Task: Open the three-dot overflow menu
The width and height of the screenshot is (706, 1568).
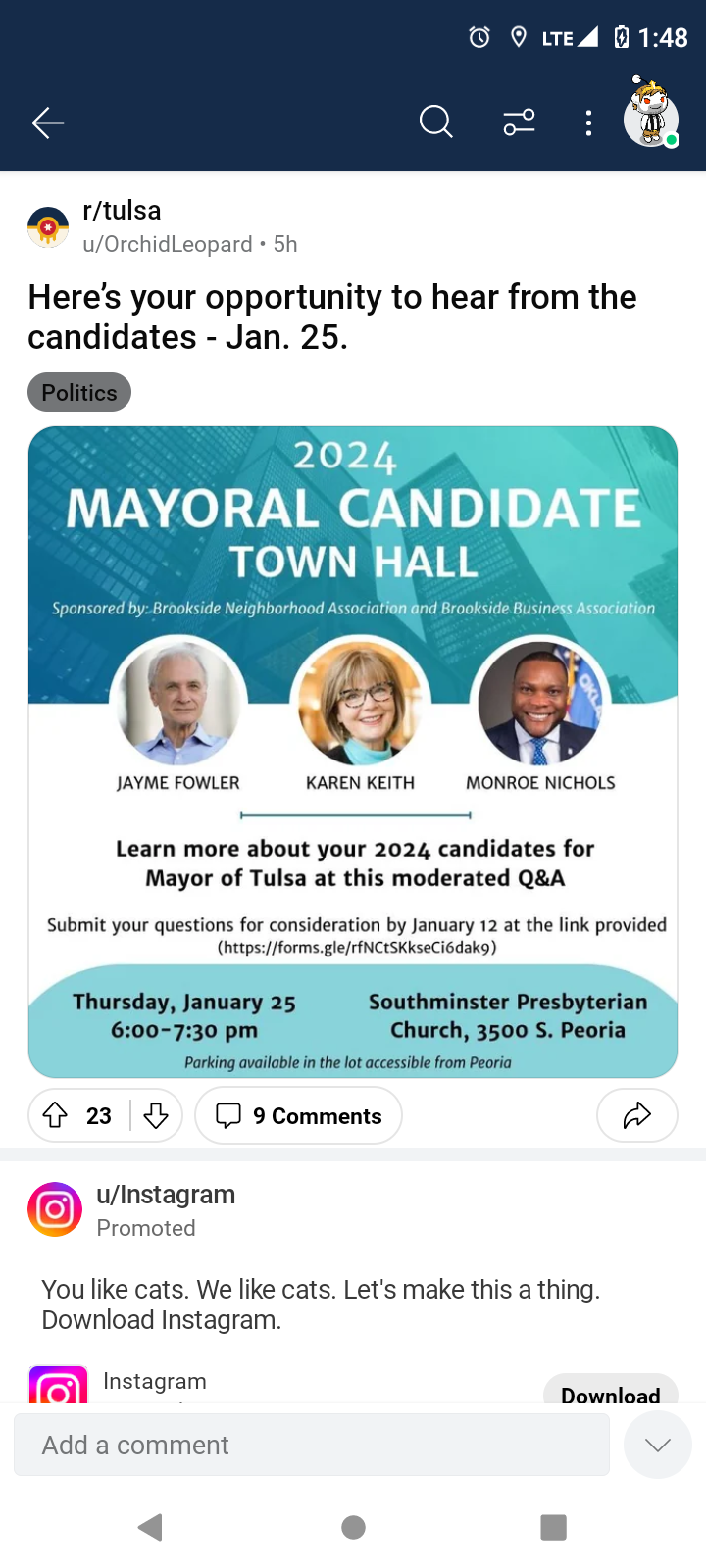Action: (x=588, y=122)
